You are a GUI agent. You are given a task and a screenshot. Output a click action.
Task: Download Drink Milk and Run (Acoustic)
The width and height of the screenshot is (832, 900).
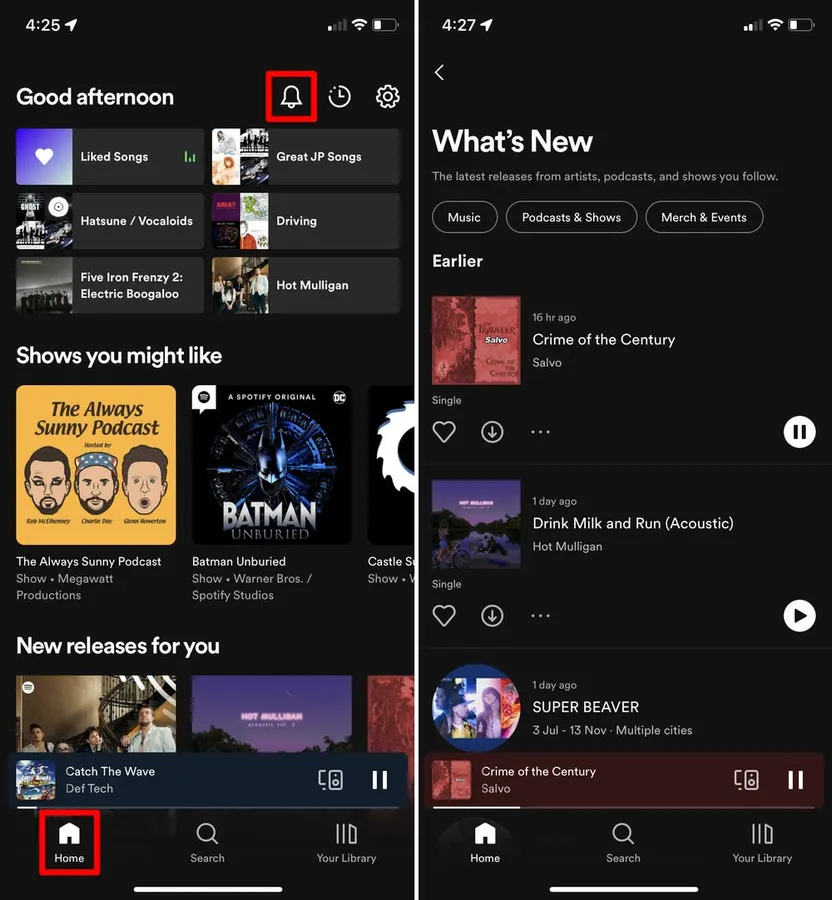492,616
